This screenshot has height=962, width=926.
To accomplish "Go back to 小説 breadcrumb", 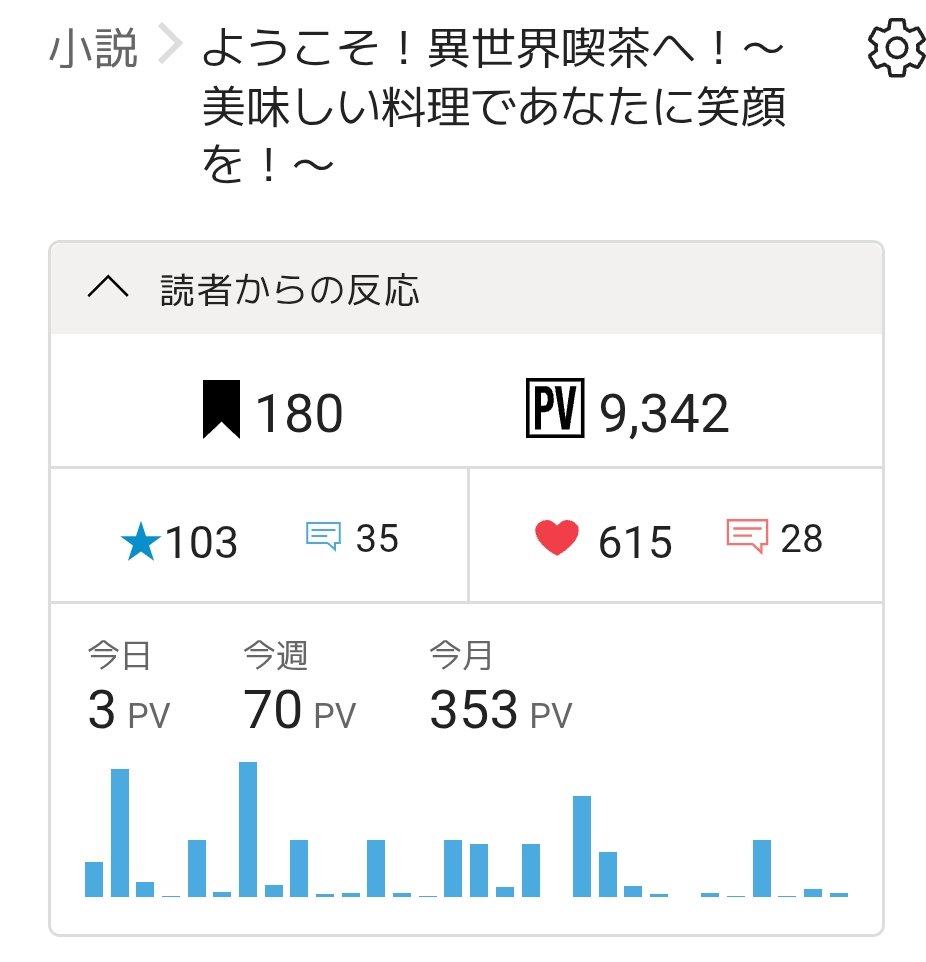I will pyautogui.click(x=92, y=49).
